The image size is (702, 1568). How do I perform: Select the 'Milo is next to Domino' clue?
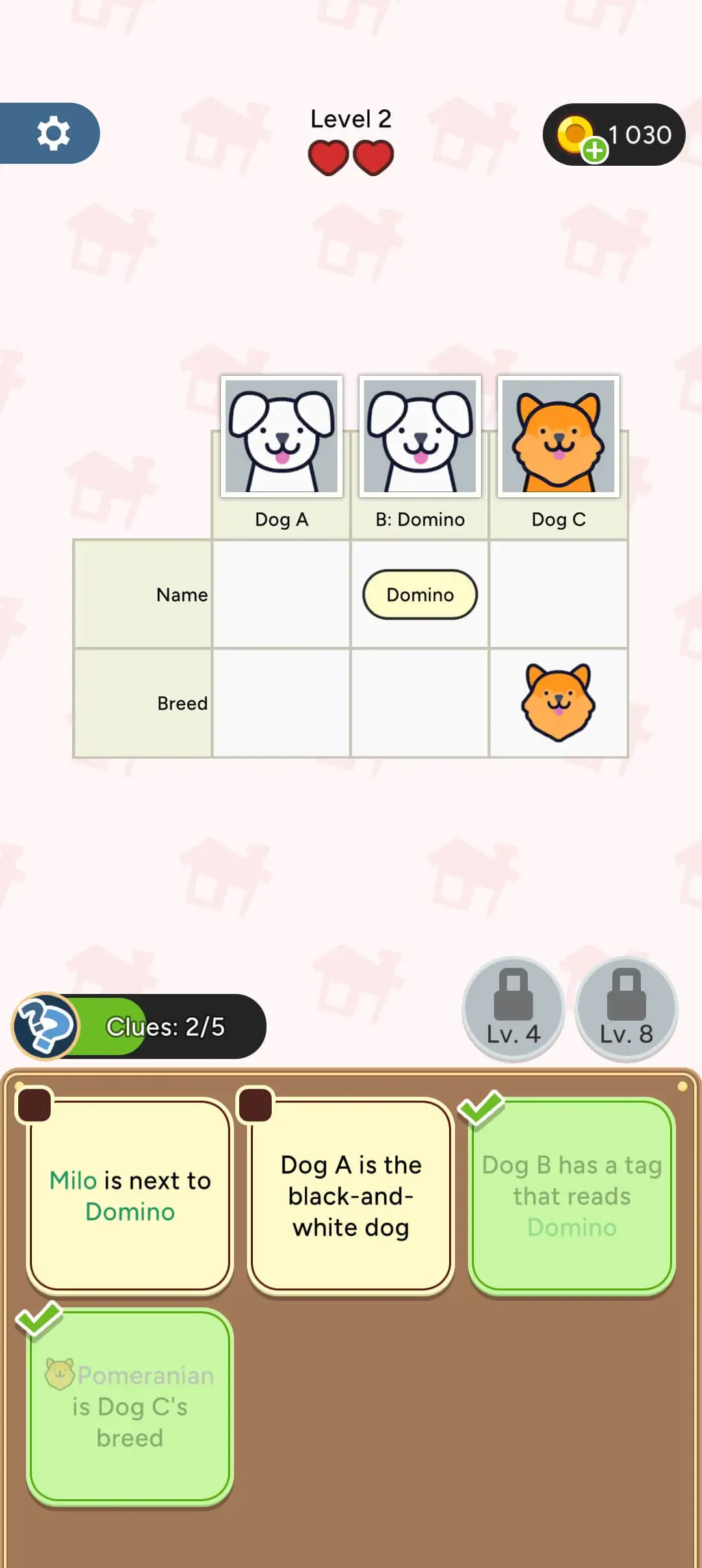(x=130, y=1195)
